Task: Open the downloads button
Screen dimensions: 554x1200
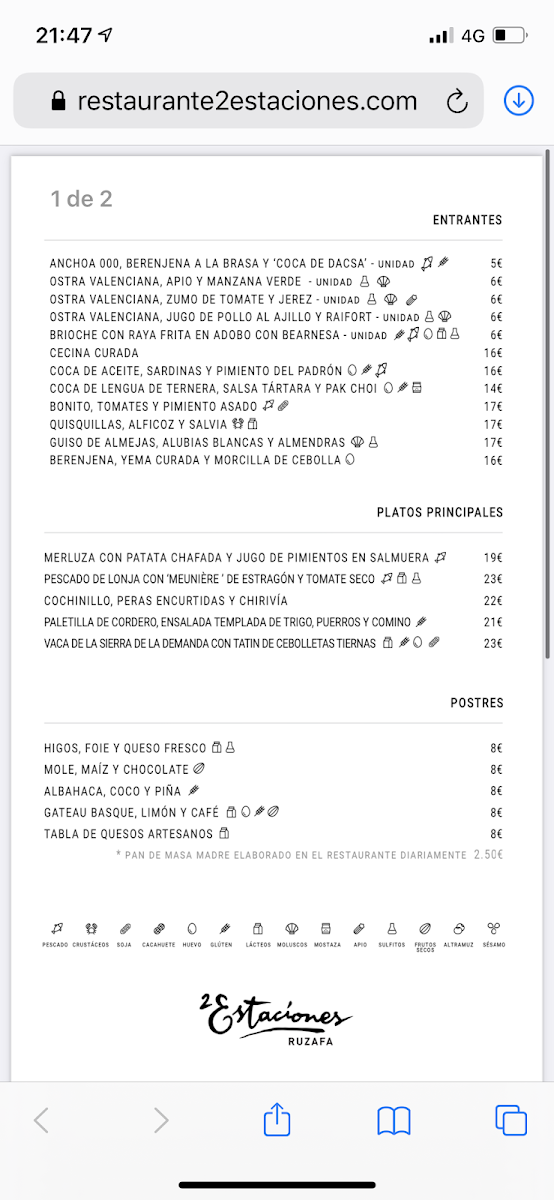Action: tap(518, 100)
